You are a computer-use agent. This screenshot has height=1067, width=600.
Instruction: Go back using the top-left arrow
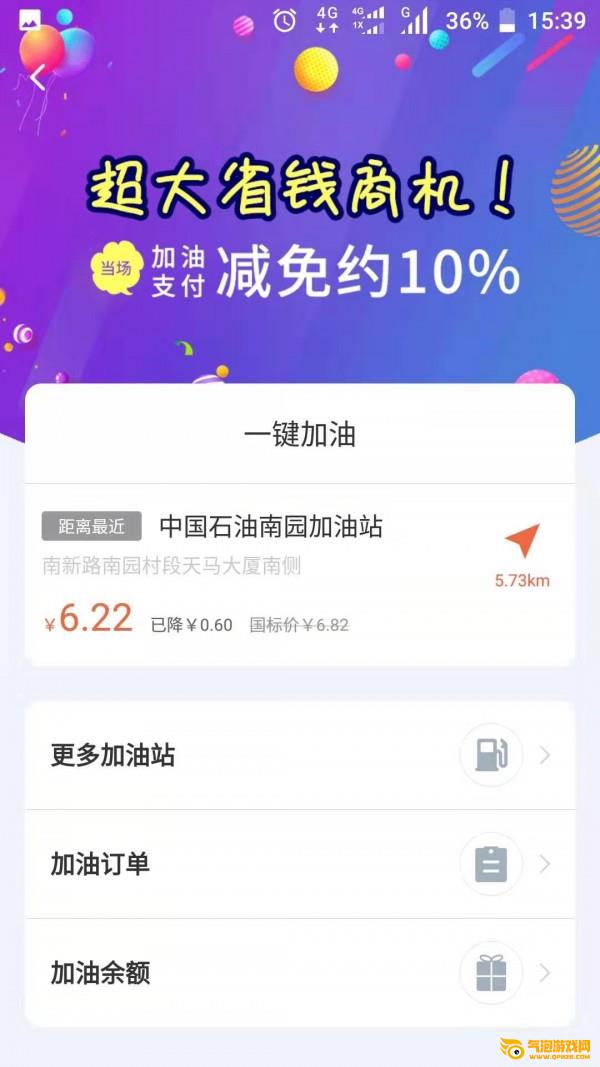point(38,77)
